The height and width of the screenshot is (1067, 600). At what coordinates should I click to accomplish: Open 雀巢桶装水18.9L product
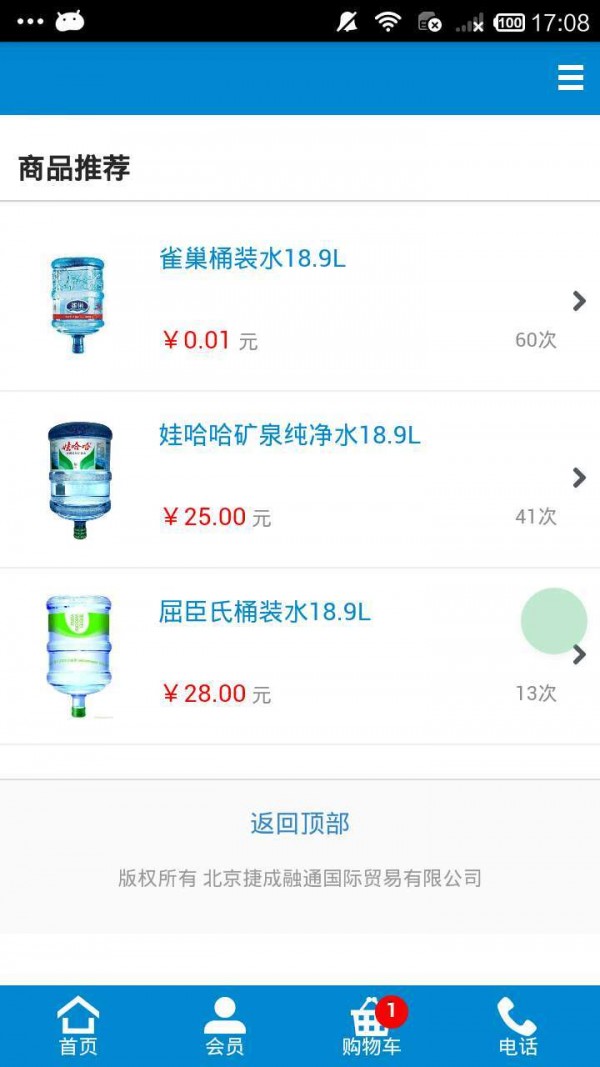253,259
